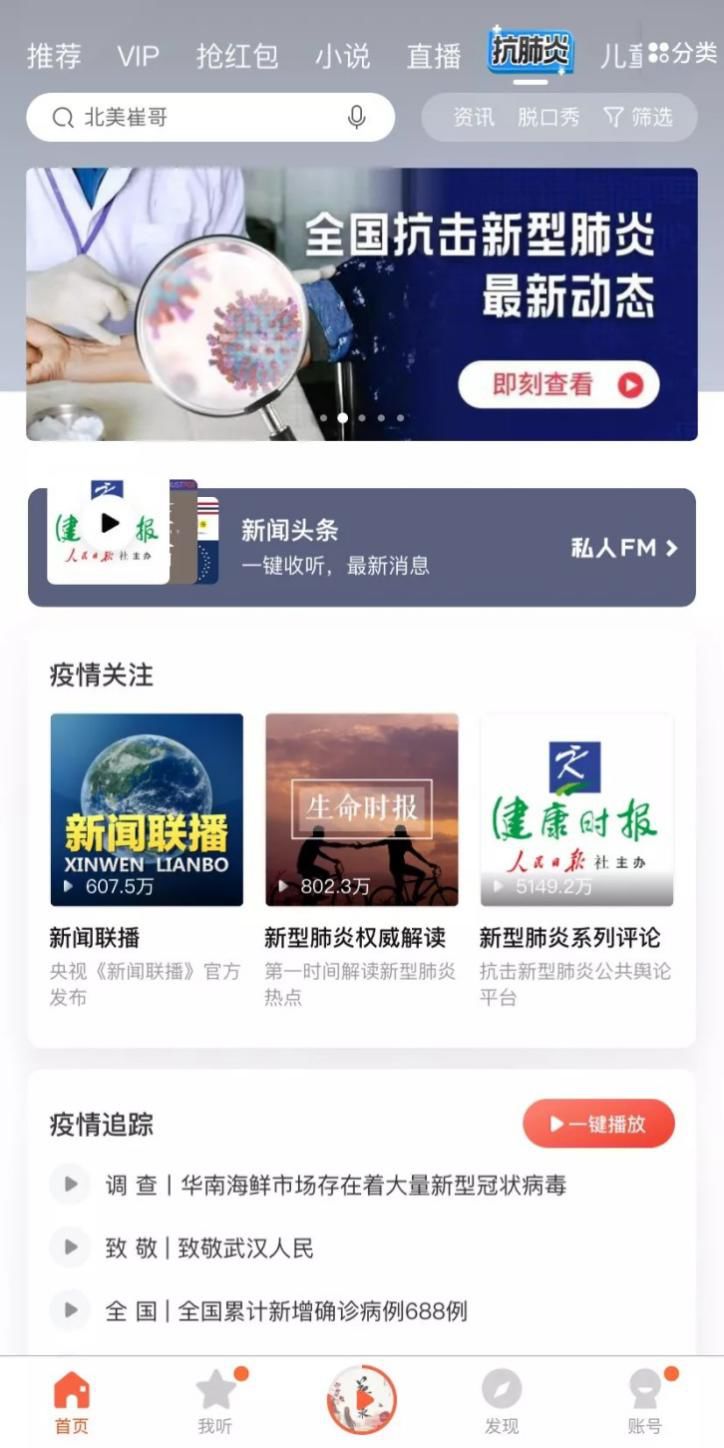Tap the microphone icon in the search bar
This screenshot has width=724, height=1448.
point(356,117)
